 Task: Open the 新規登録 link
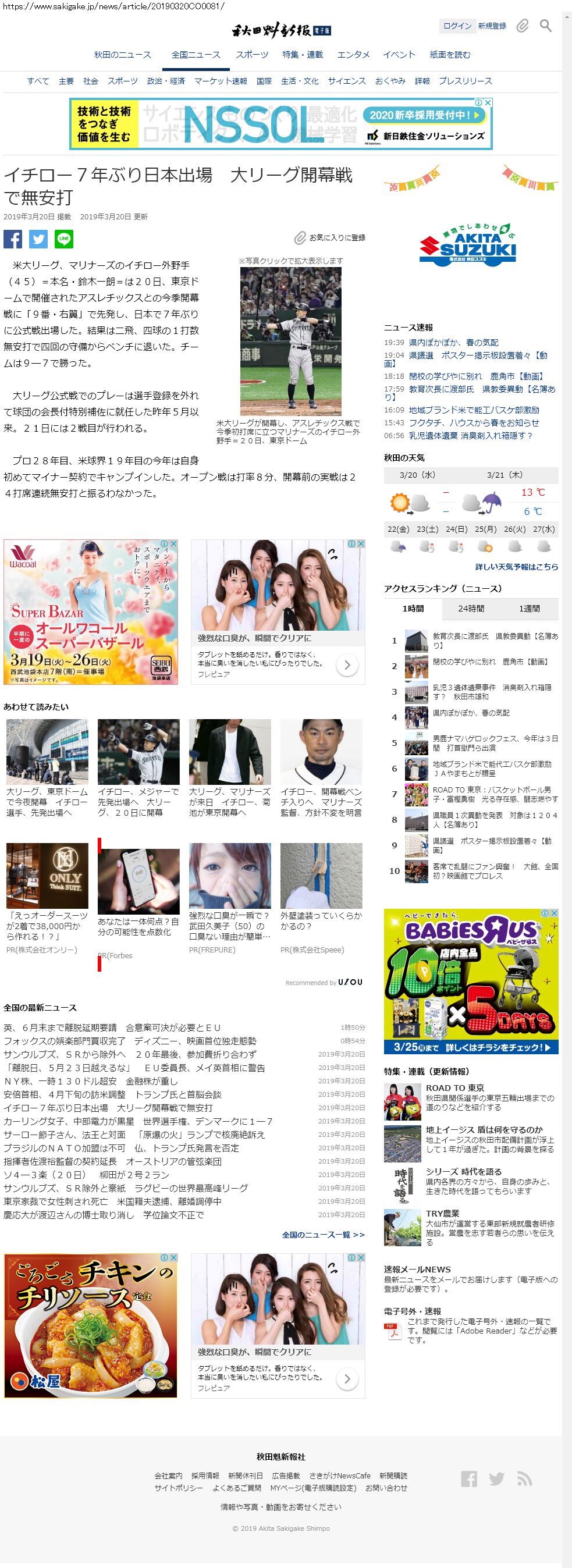pyautogui.click(x=492, y=26)
